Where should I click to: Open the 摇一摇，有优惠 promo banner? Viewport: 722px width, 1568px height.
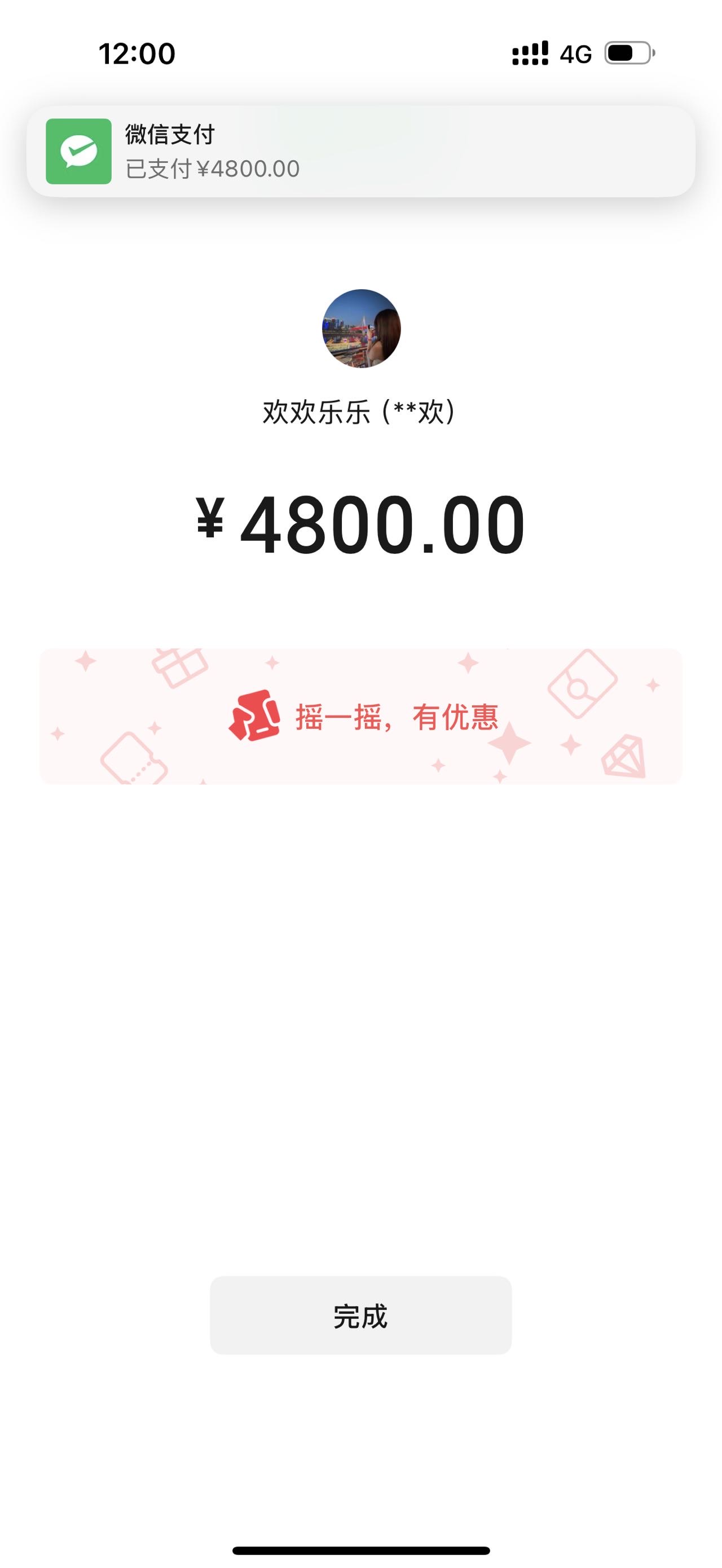[x=360, y=717]
